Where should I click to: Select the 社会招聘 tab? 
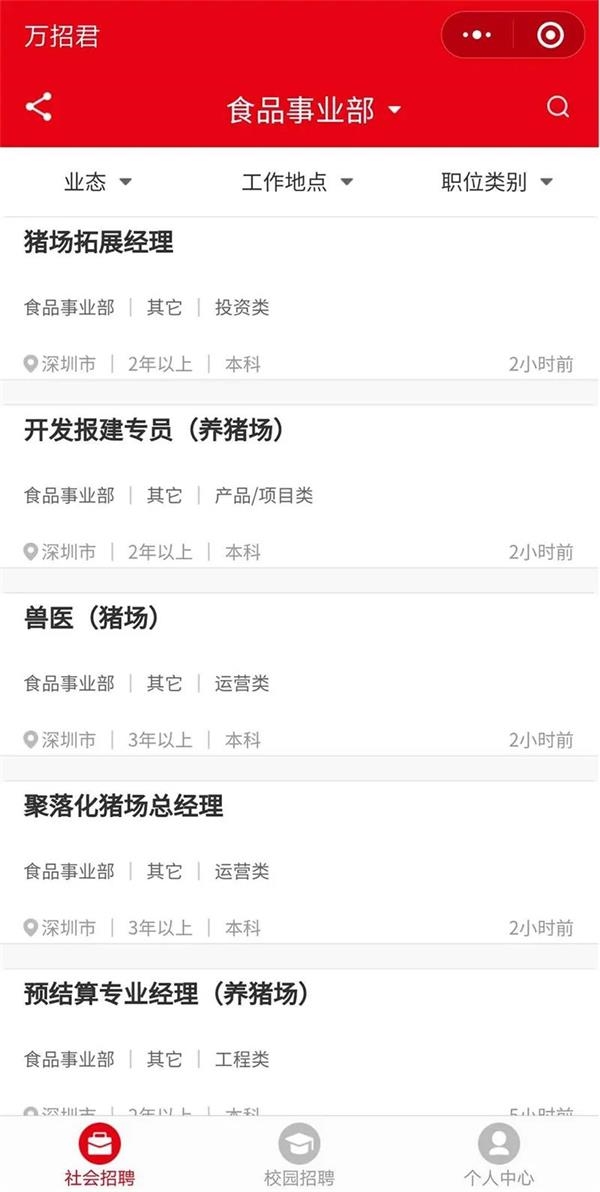100,1155
